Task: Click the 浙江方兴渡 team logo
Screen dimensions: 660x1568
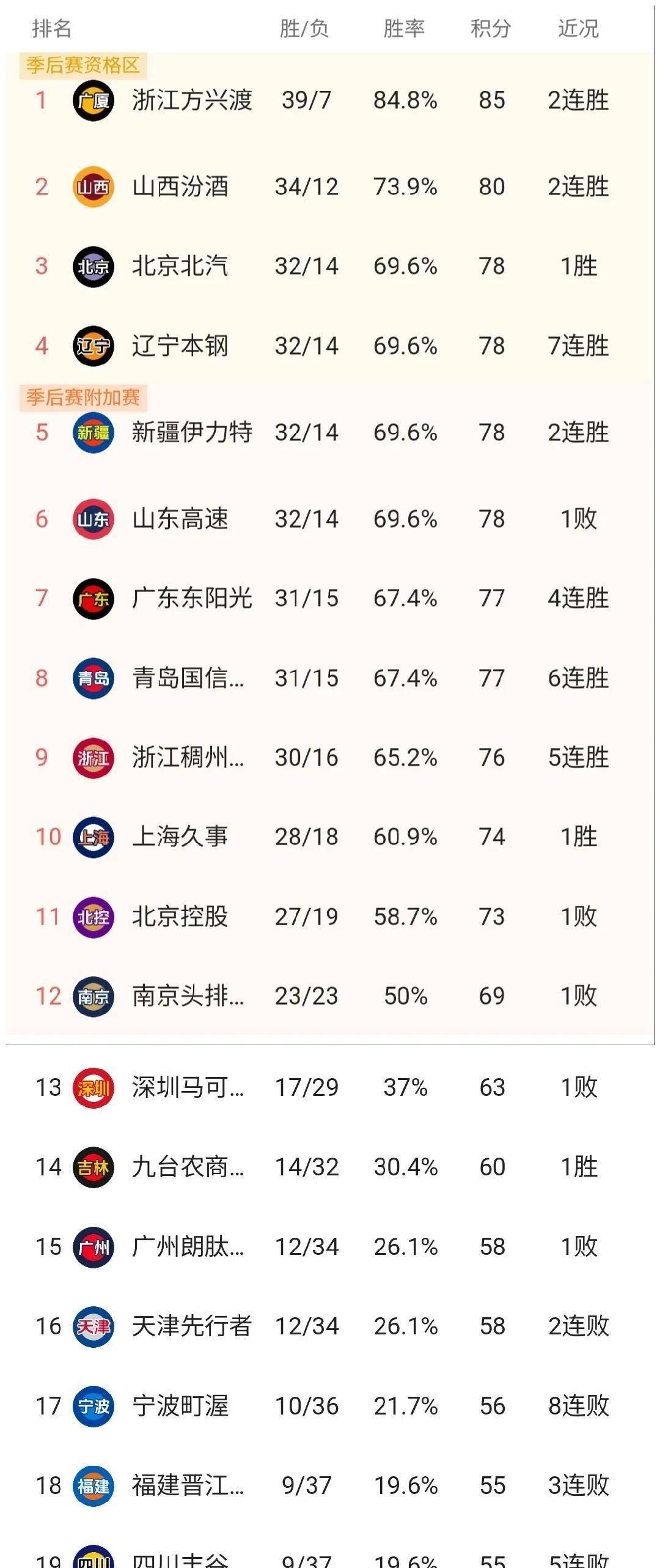Action: point(93,101)
